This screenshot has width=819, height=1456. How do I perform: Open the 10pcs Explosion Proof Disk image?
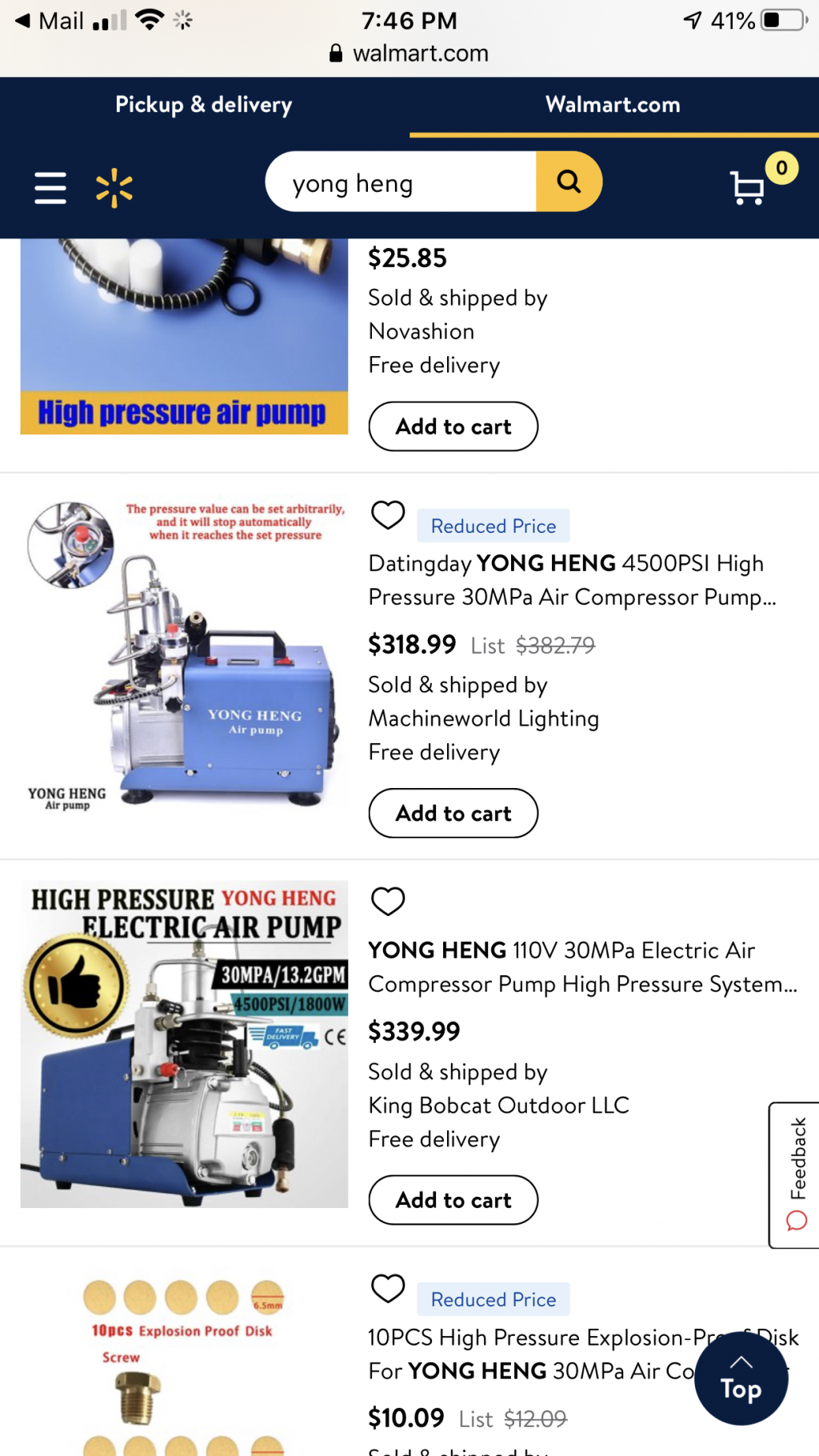click(x=184, y=1360)
